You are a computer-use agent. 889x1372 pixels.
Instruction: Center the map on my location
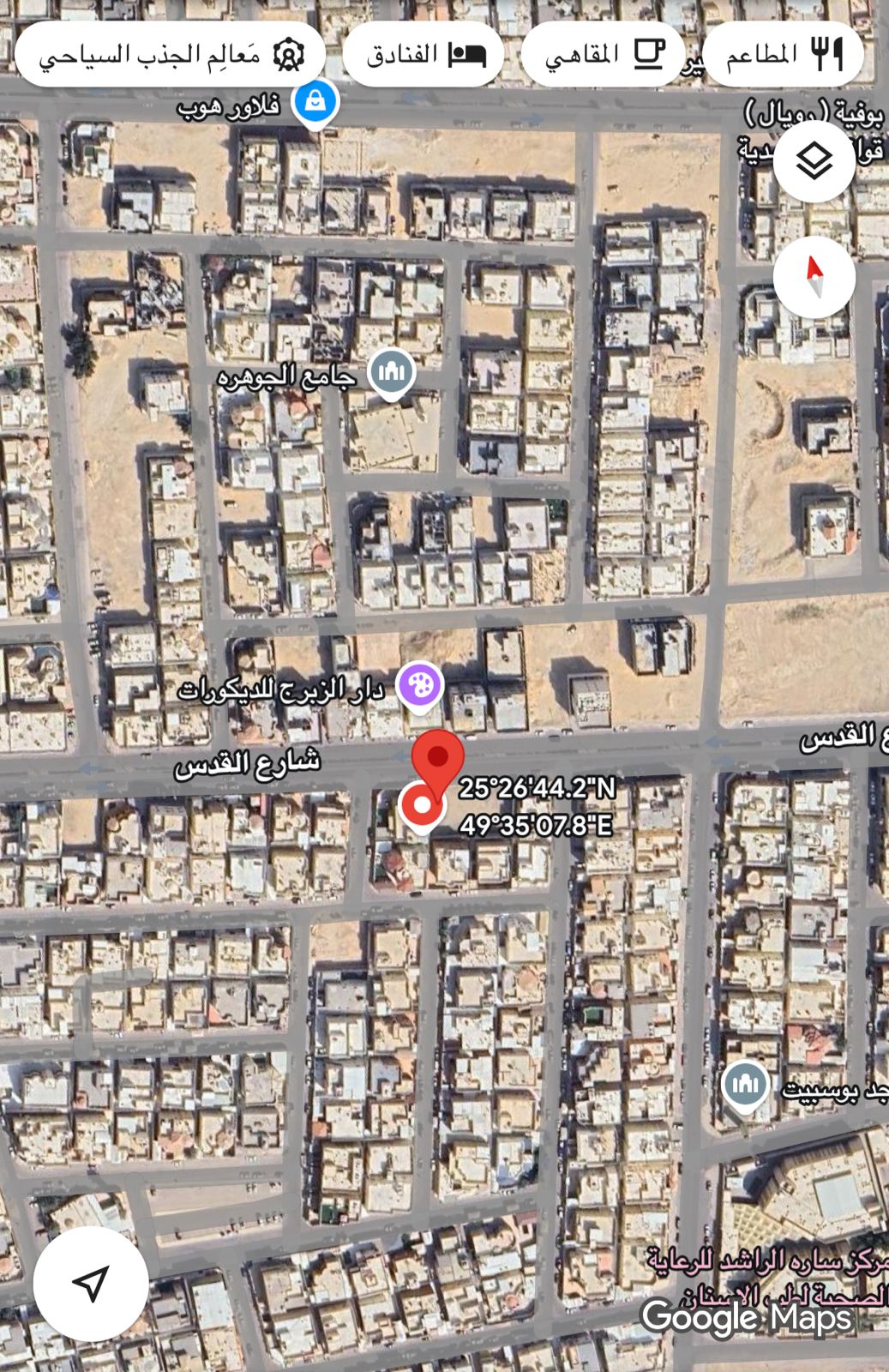(x=90, y=1283)
